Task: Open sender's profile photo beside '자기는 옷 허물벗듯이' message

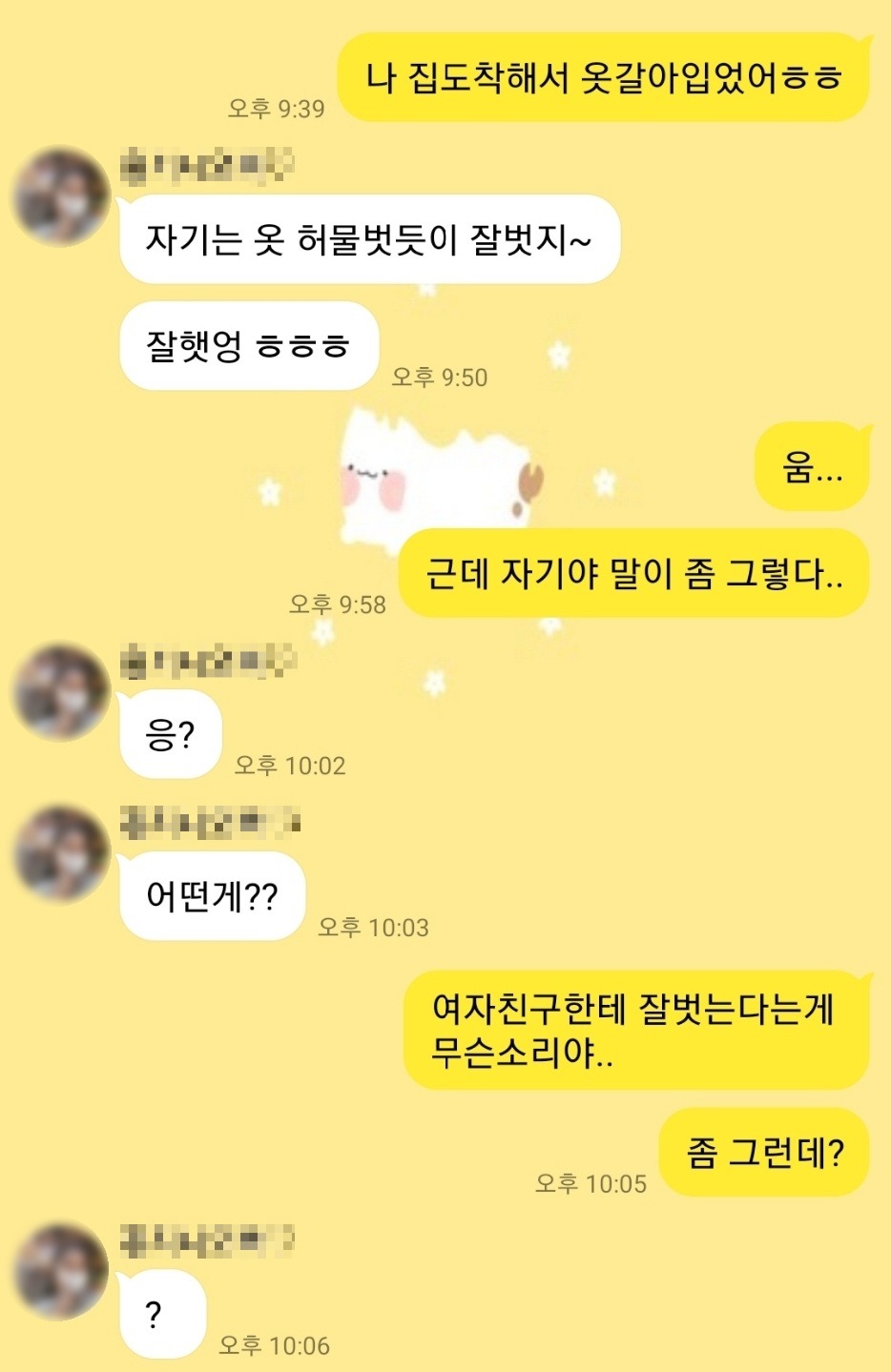Action: (61, 196)
